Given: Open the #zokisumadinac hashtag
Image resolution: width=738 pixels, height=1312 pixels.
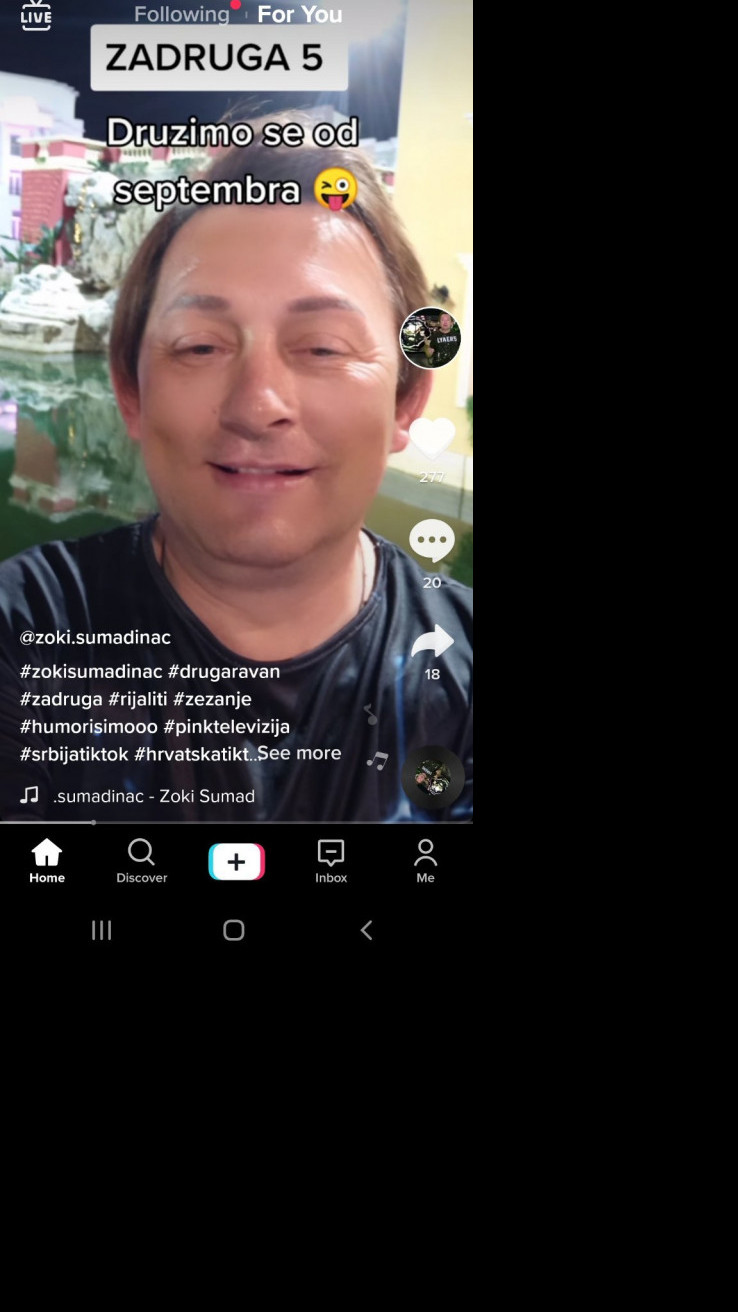Looking at the screenshot, I should (91, 671).
